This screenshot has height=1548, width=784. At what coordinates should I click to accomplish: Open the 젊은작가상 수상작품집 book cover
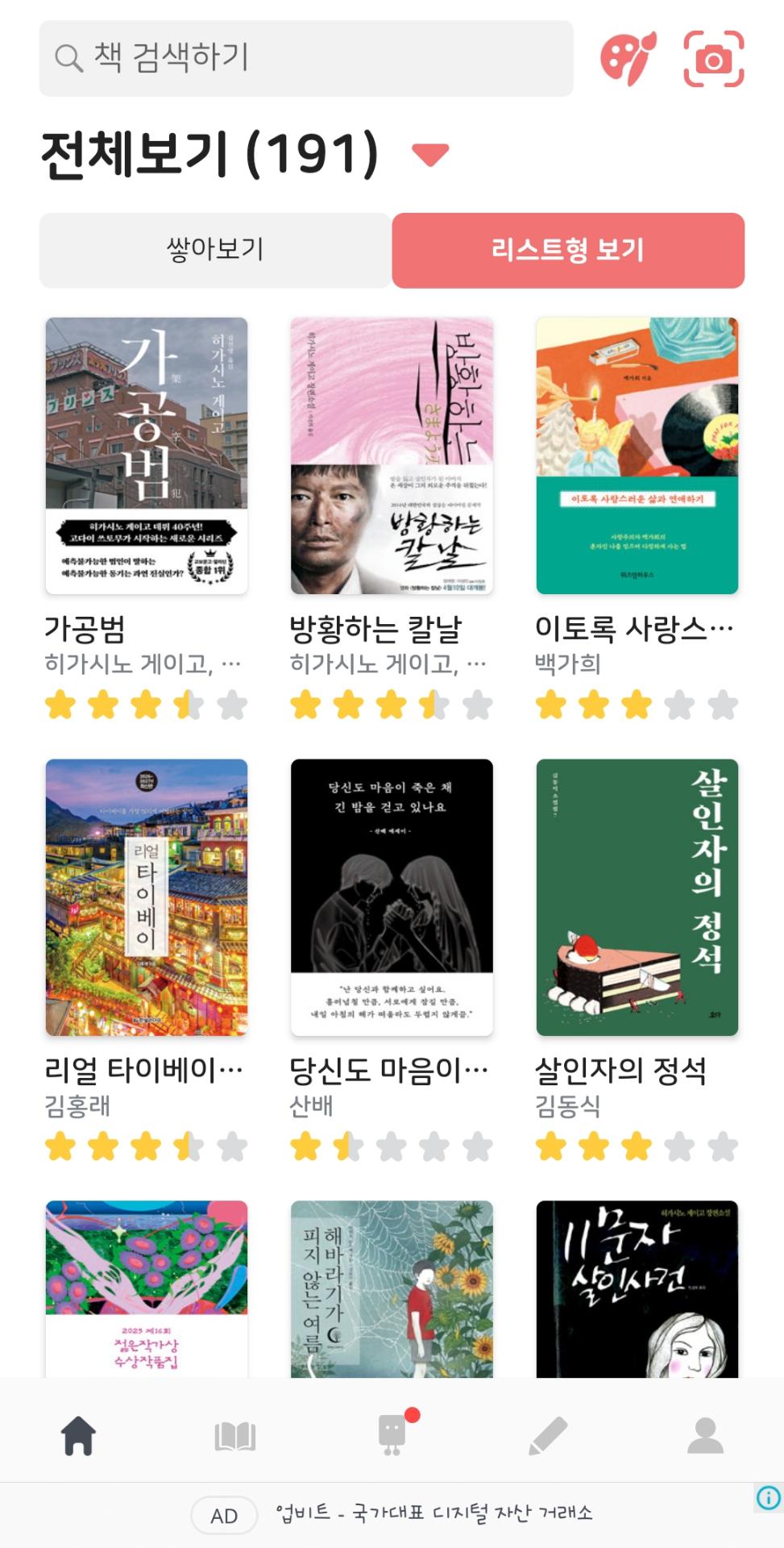click(x=147, y=1288)
